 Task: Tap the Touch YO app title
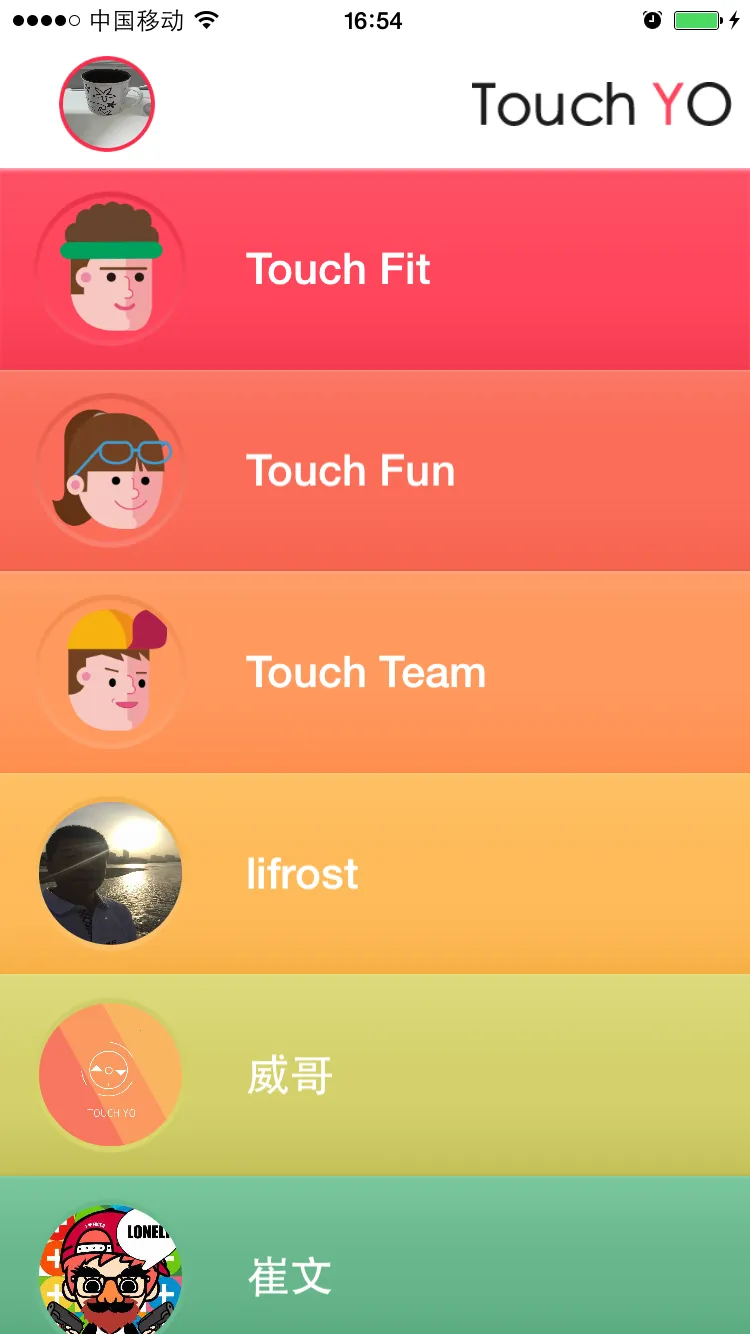pos(600,103)
